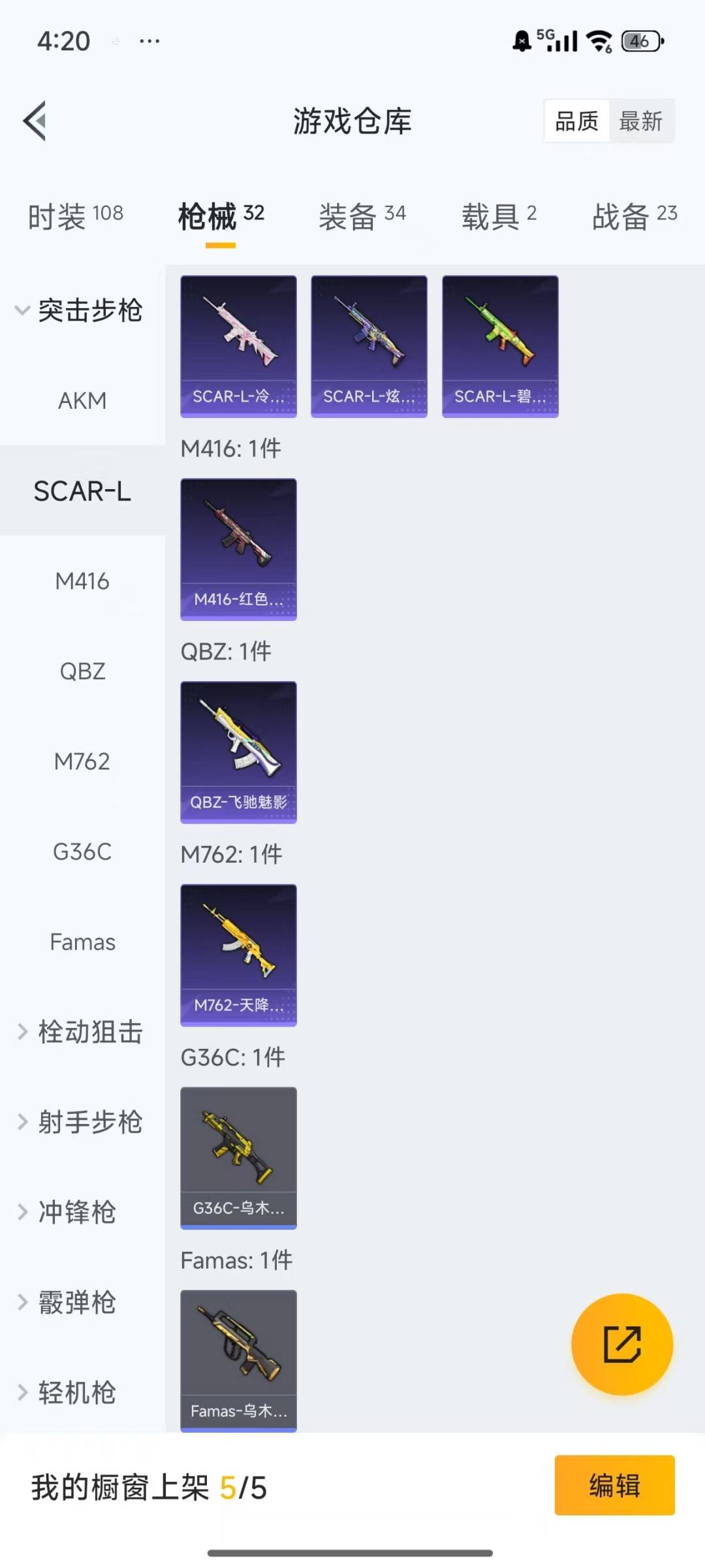Open the 战备 tab

pos(634,216)
